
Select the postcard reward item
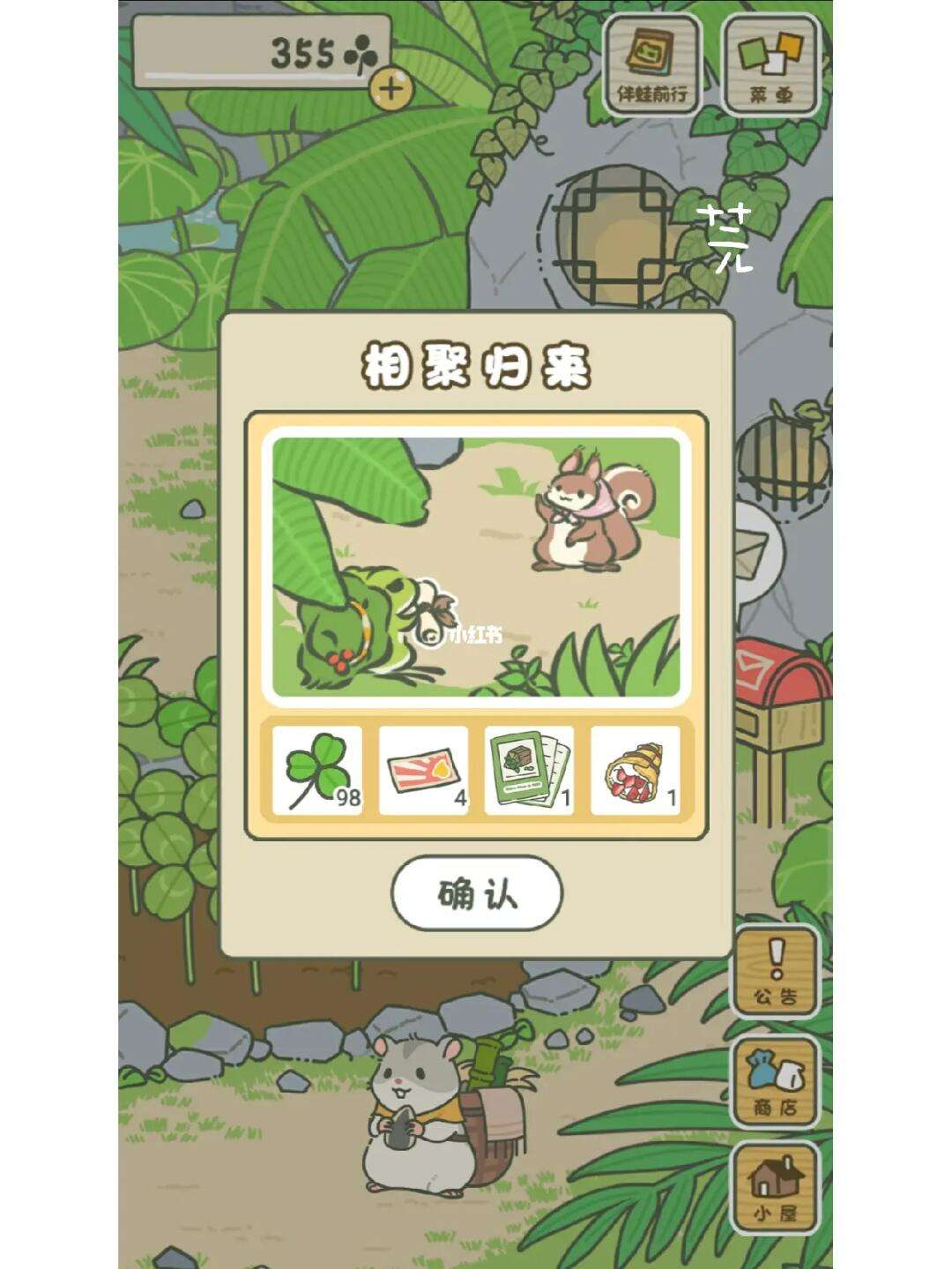529,771
